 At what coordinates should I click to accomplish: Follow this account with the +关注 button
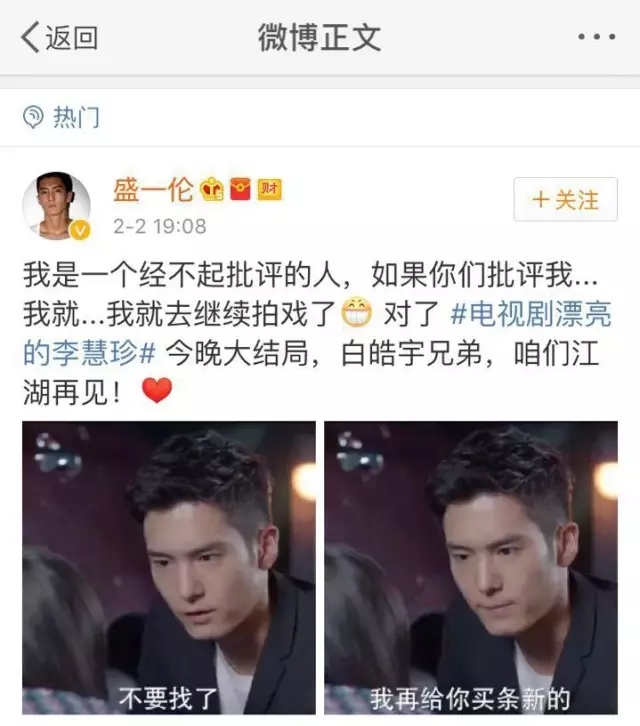[x=565, y=199]
